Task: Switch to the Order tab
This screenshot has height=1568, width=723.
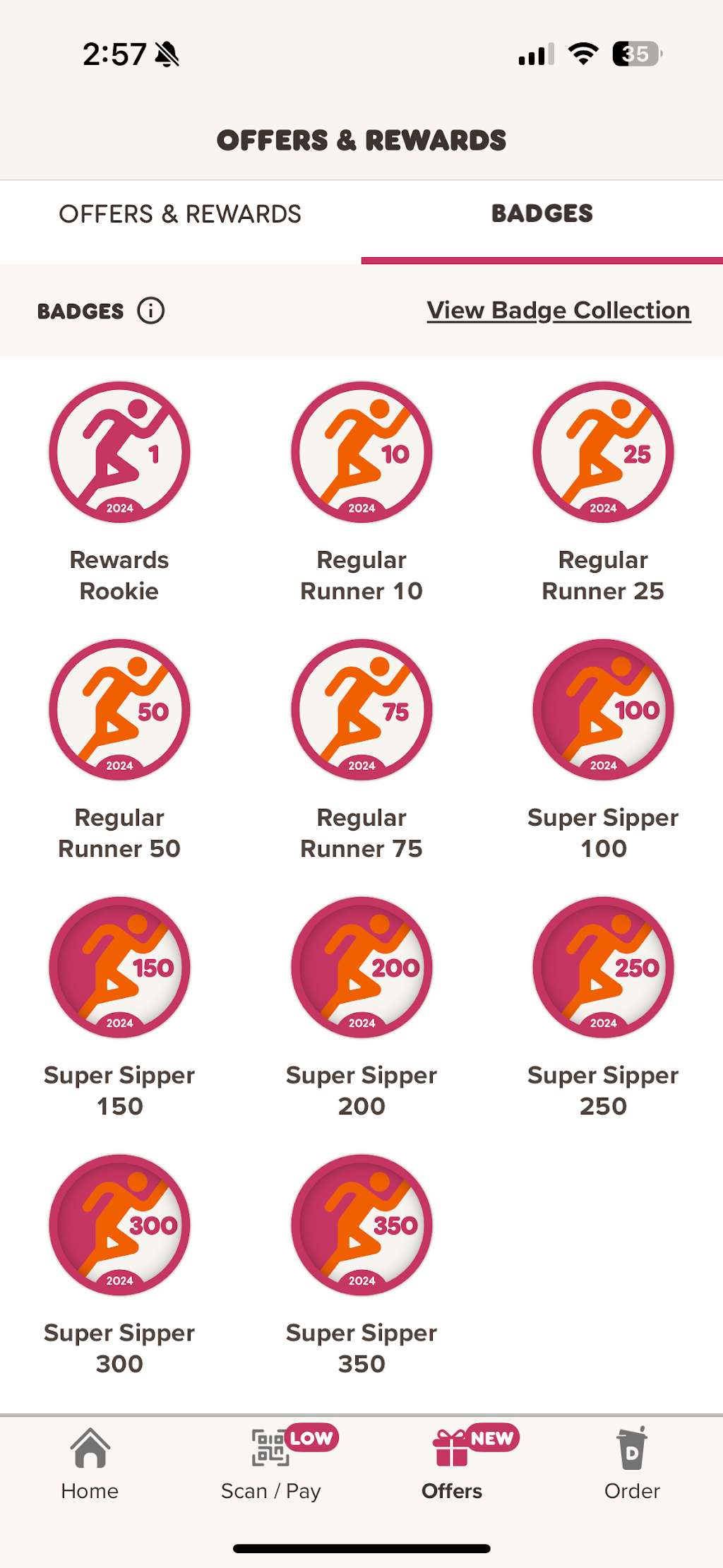Action: [632, 1463]
